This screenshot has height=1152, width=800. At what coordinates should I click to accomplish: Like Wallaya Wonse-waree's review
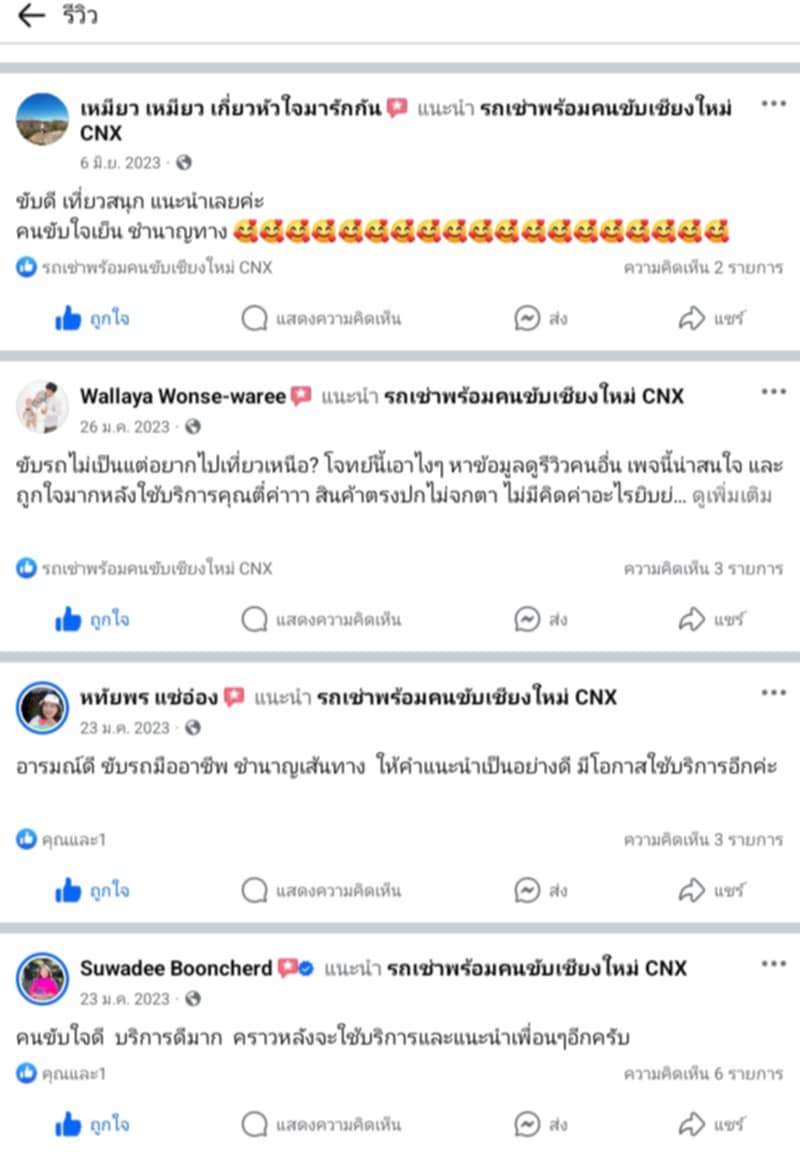click(x=92, y=619)
